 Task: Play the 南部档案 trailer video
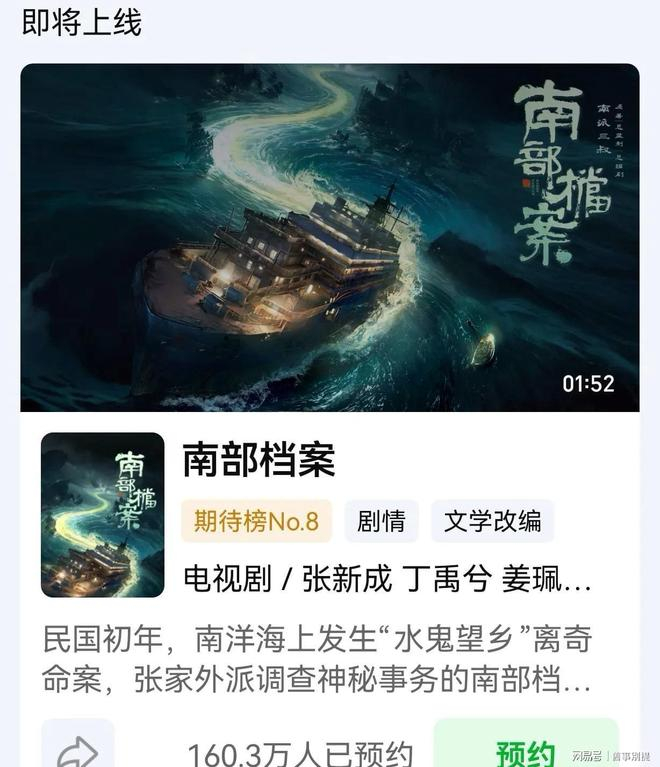(x=330, y=238)
